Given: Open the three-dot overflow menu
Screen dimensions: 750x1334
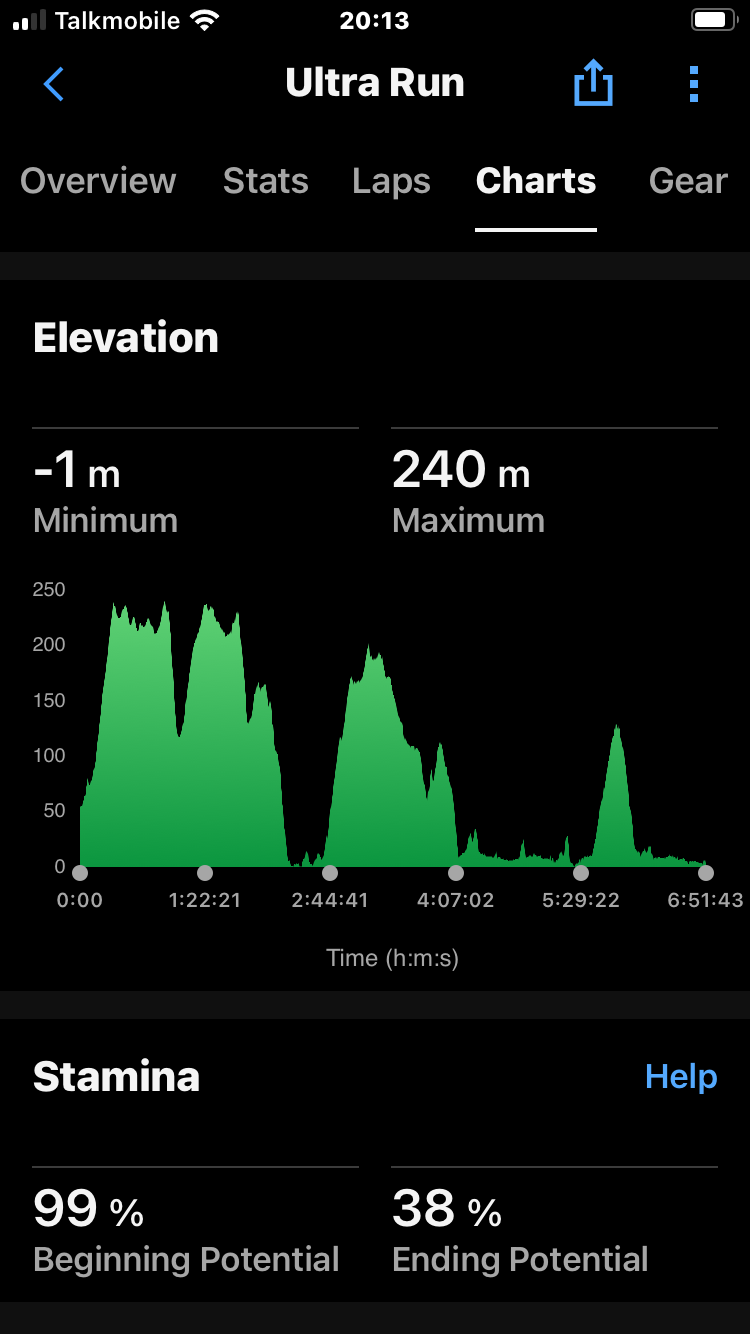Looking at the screenshot, I should click(x=694, y=84).
